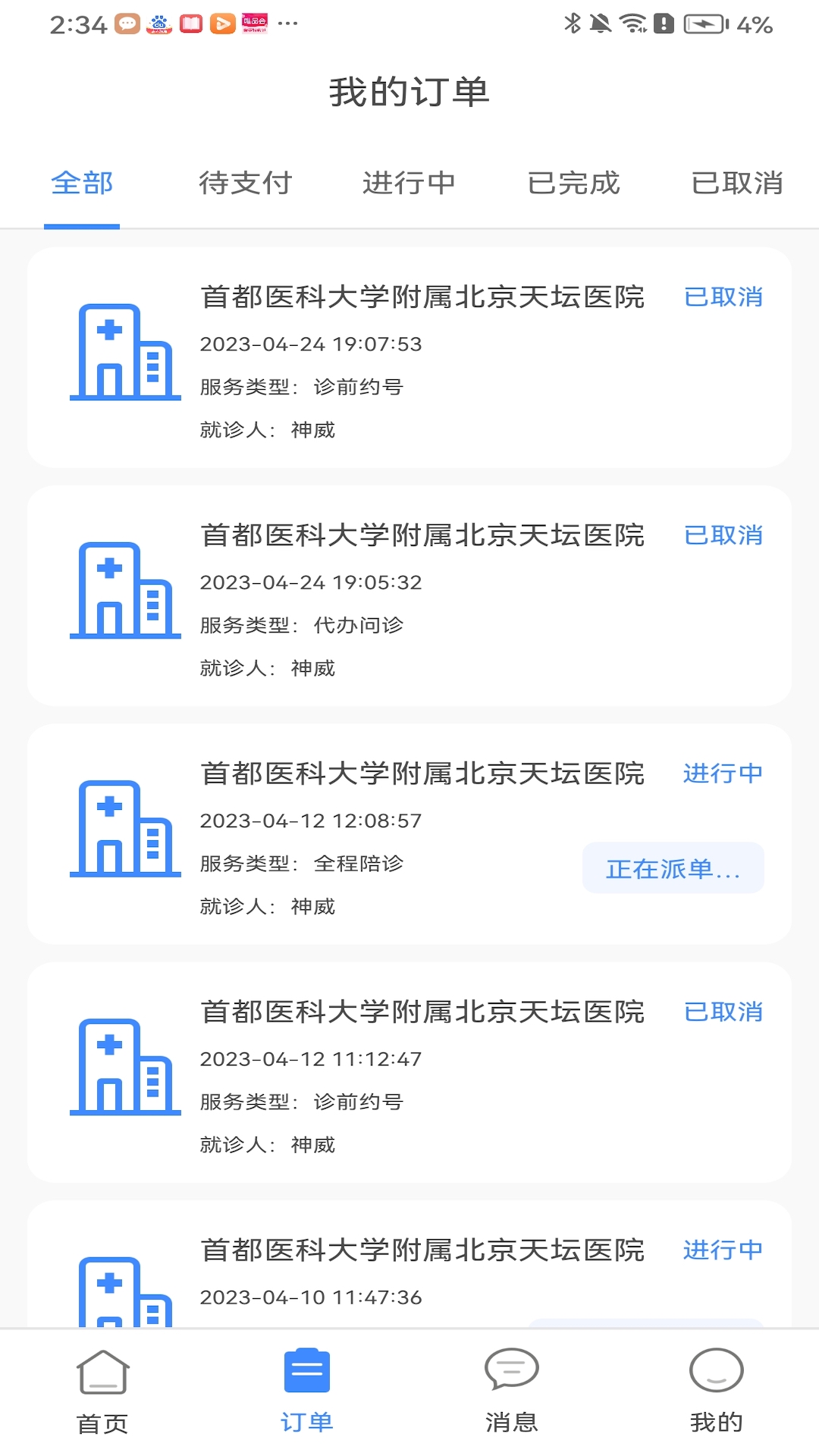Viewport: 819px width, 1456px height.
Task: Click the hospital icon on the first 已取消 order
Action: coord(125,353)
